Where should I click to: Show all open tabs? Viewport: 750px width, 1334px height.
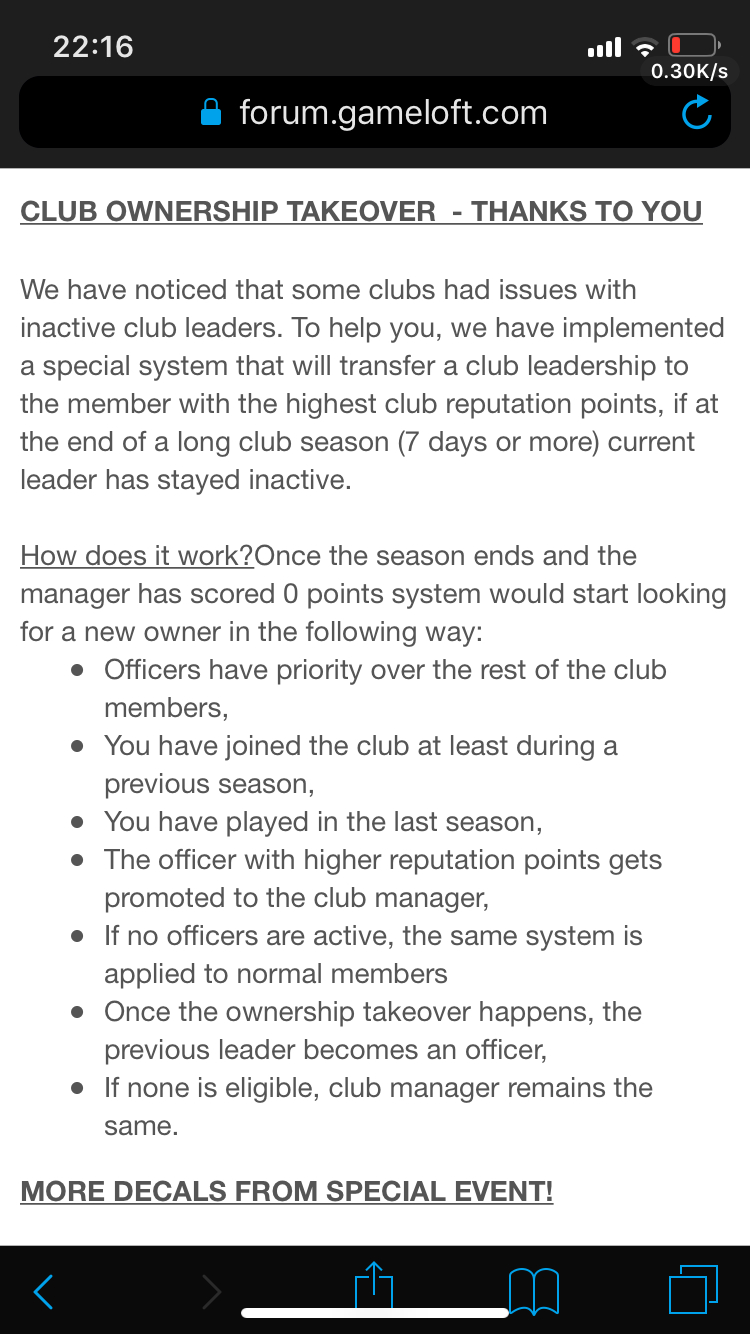coord(694,1290)
